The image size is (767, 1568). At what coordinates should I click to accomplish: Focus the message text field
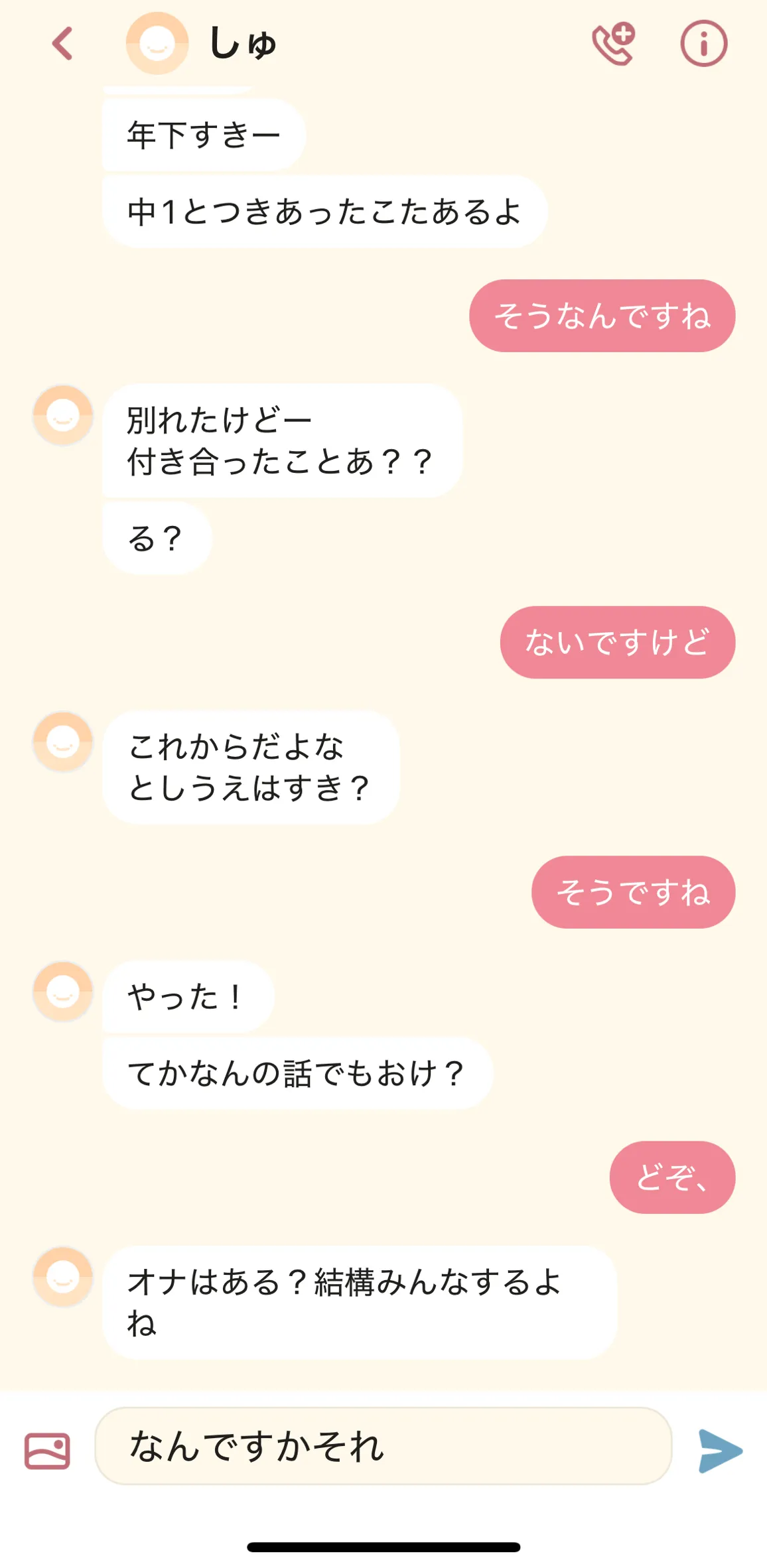383,1446
